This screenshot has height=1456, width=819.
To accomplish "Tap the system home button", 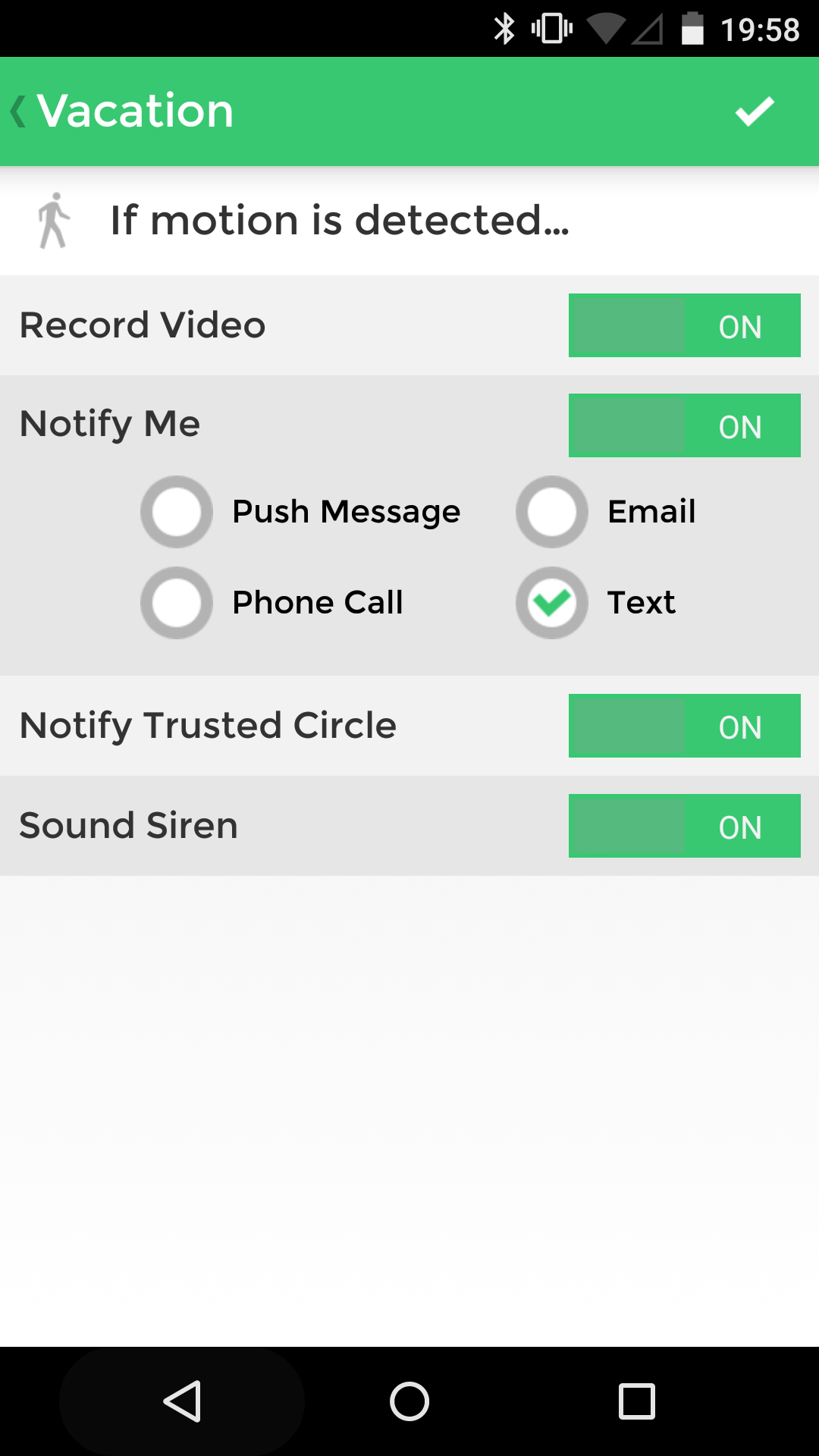I will click(409, 1401).
